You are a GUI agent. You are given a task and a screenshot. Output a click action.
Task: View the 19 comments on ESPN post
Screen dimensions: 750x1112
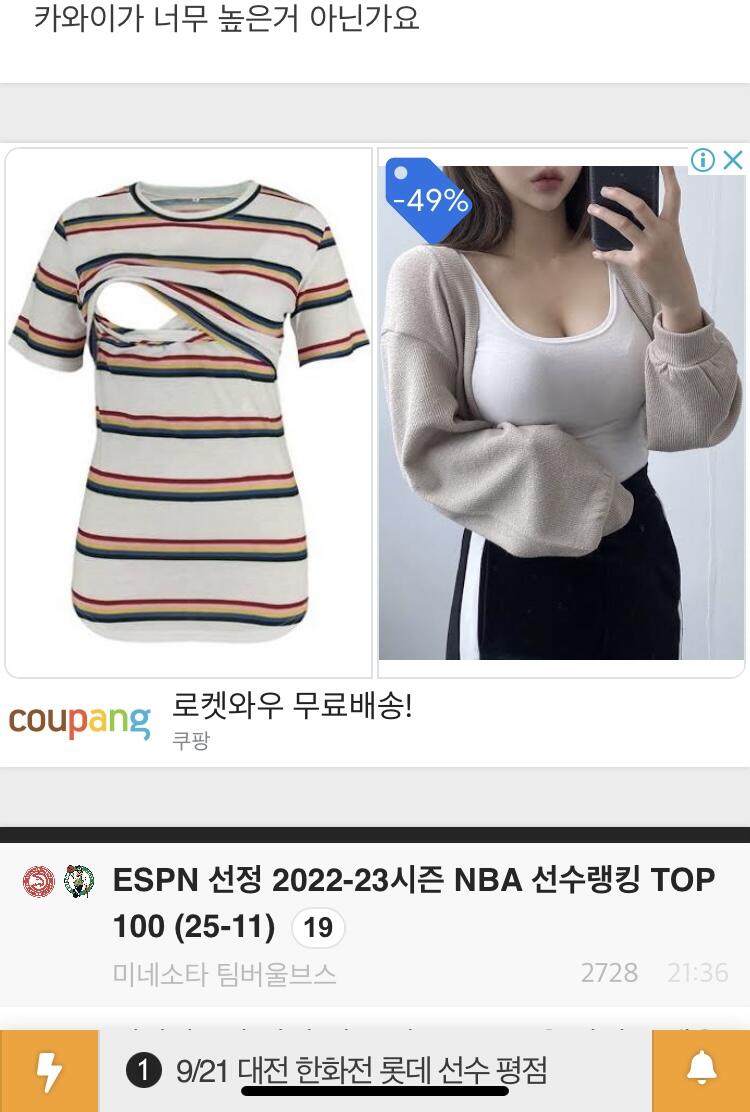tap(318, 928)
